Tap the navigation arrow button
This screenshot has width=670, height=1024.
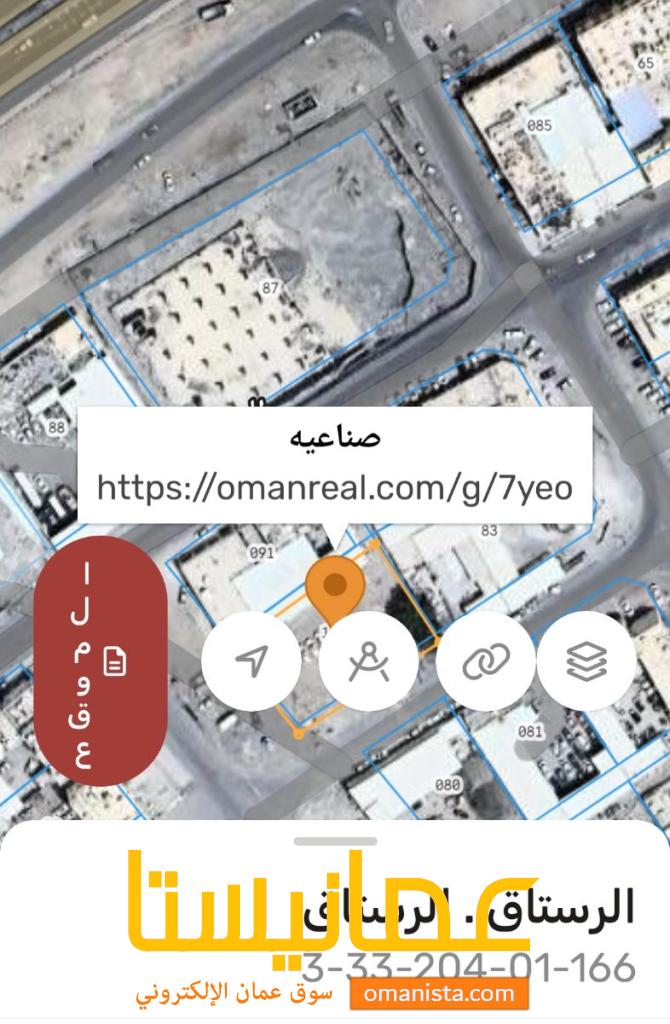click(251, 661)
